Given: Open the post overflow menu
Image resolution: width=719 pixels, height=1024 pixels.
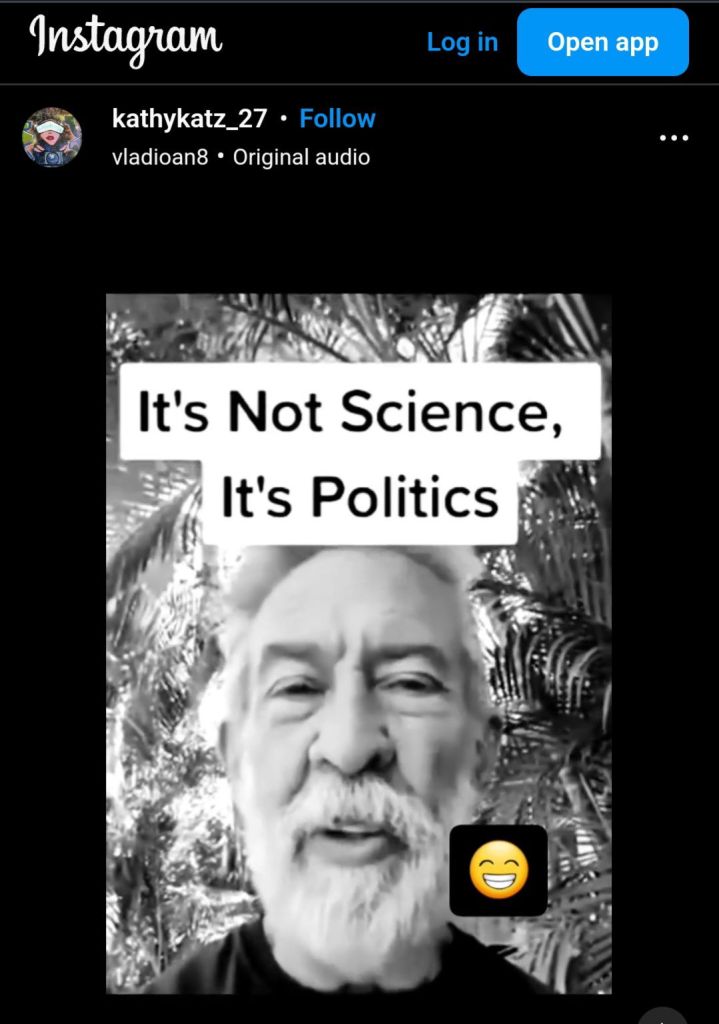Looking at the screenshot, I should [x=674, y=138].
